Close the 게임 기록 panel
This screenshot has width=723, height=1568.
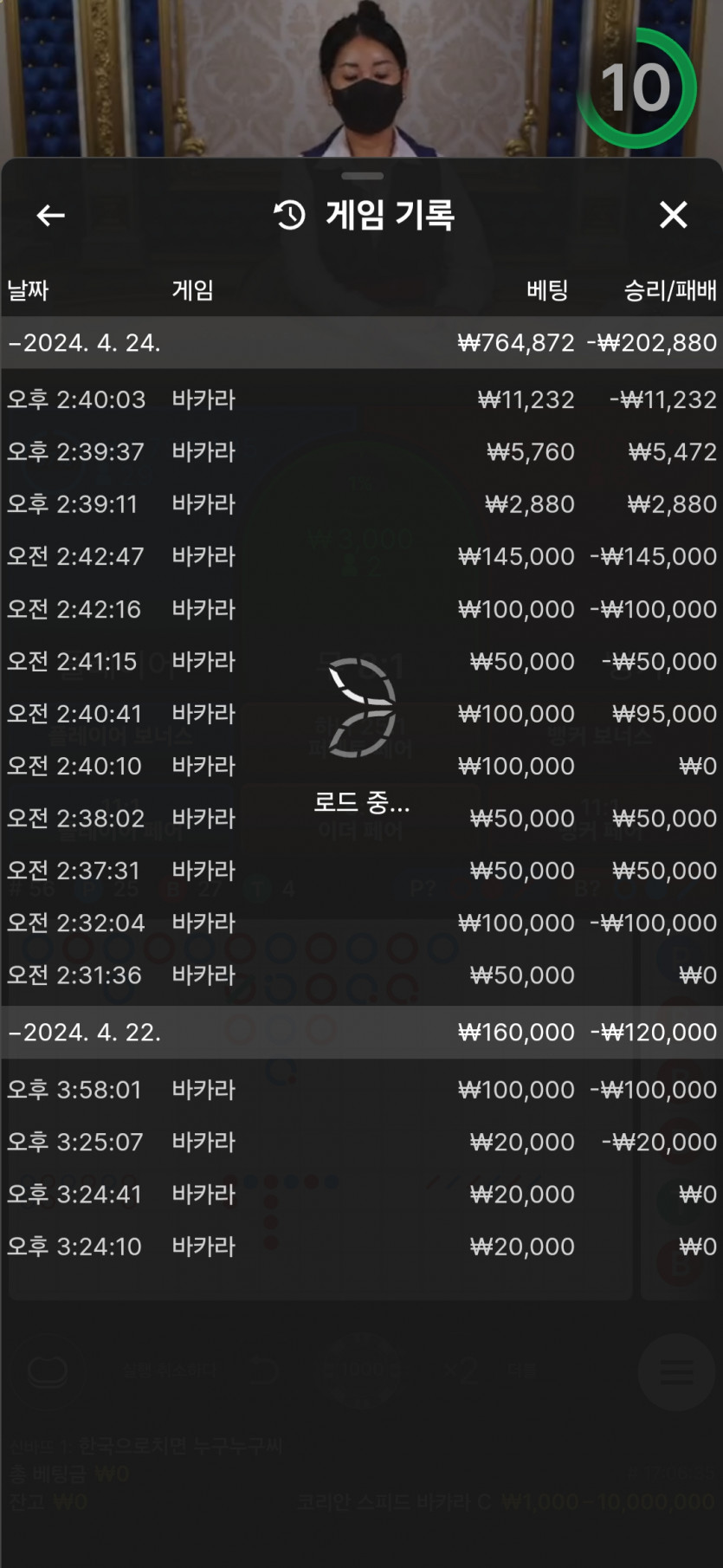click(x=673, y=215)
